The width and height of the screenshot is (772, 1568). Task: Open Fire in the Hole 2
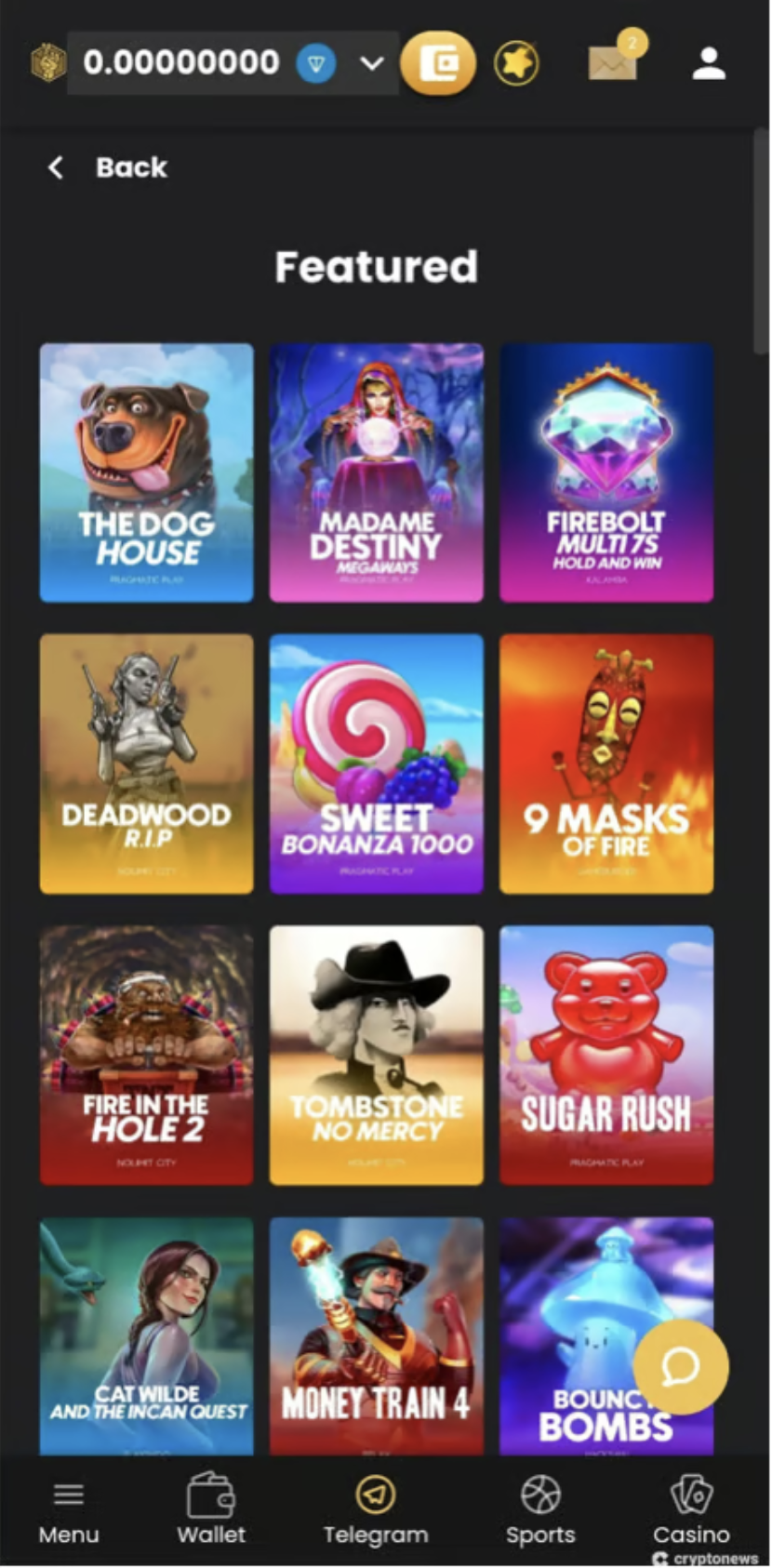pyautogui.click(x=146, y=1055)
